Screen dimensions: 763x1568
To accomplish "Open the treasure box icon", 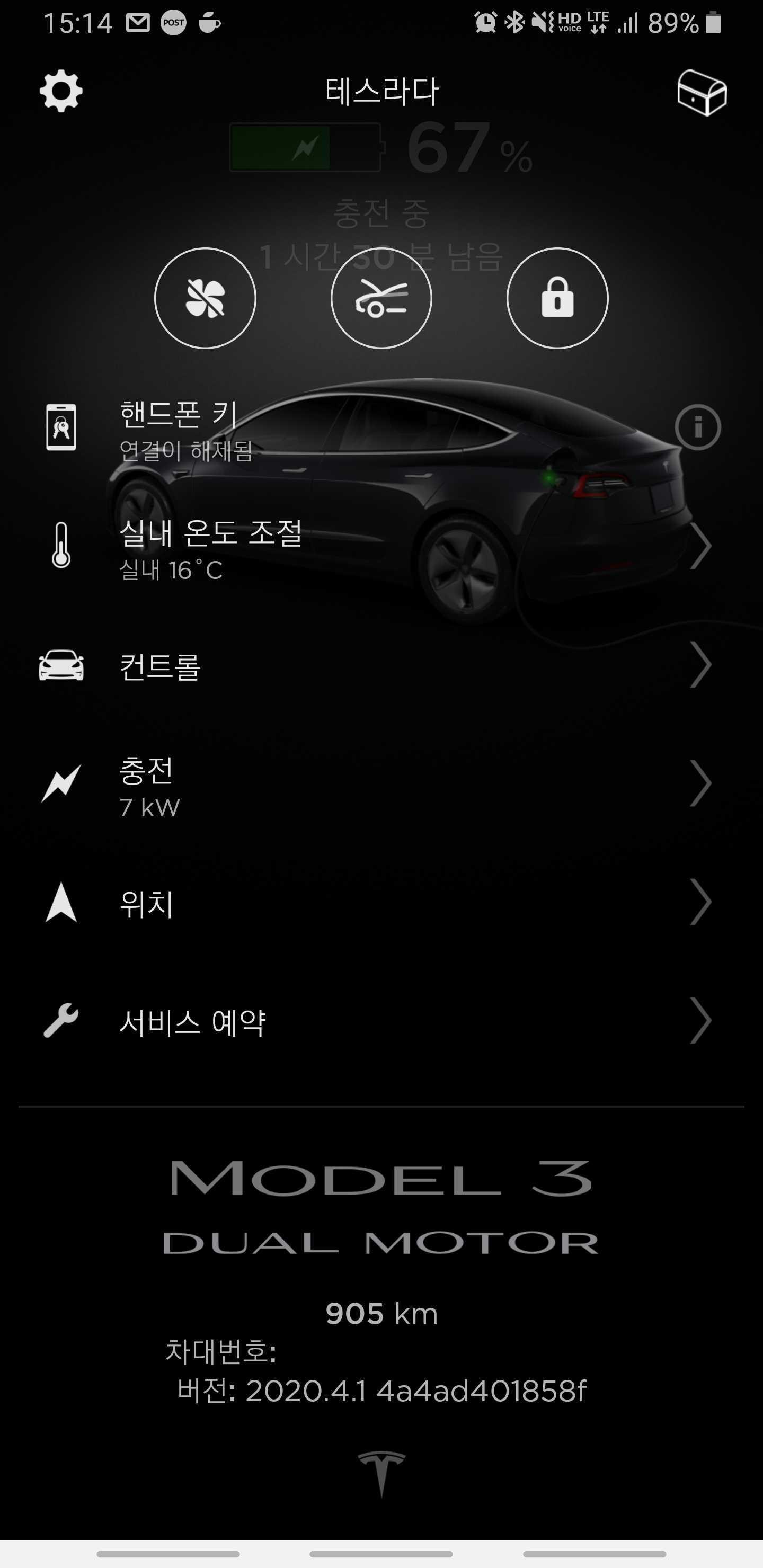I will click(x=702, y=93).
